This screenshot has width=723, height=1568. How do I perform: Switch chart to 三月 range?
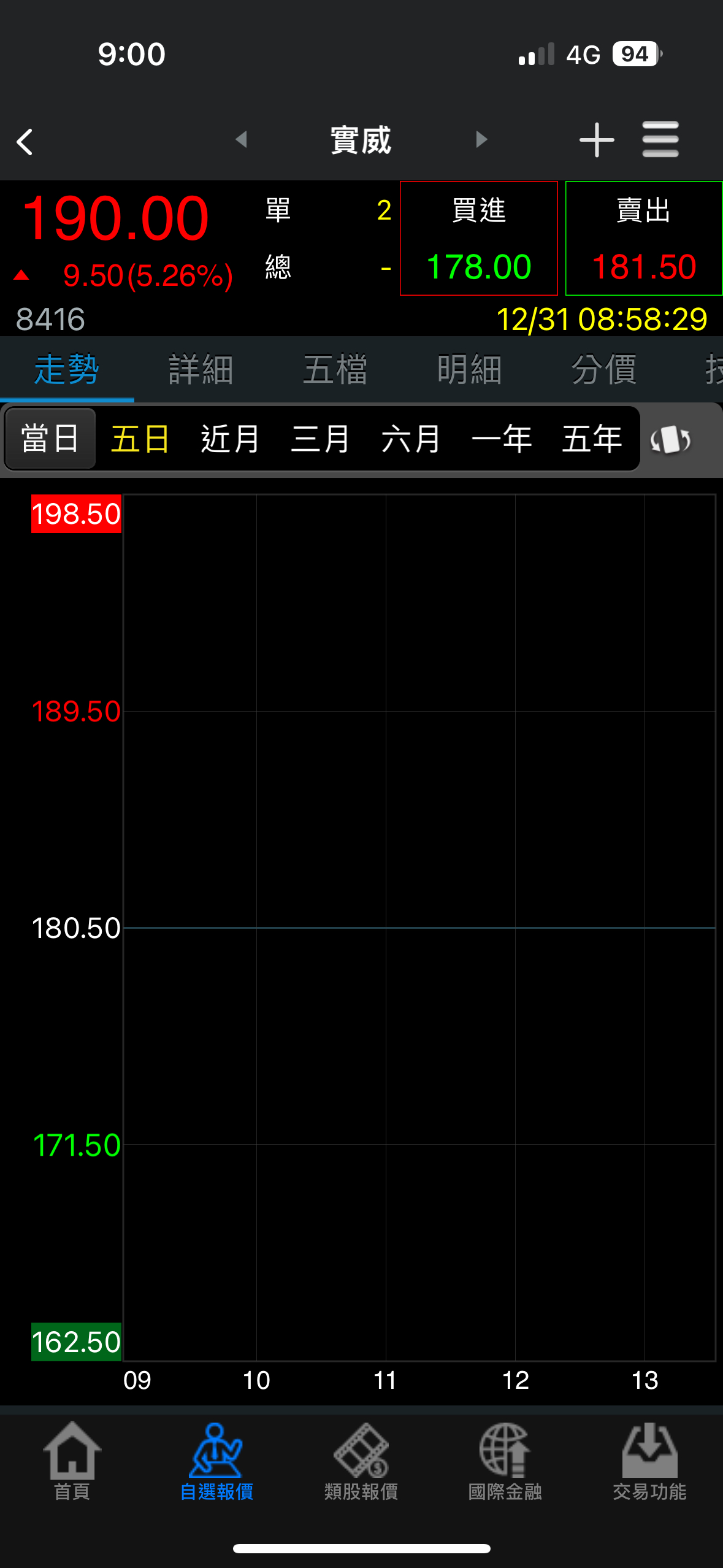coord(320,439)
